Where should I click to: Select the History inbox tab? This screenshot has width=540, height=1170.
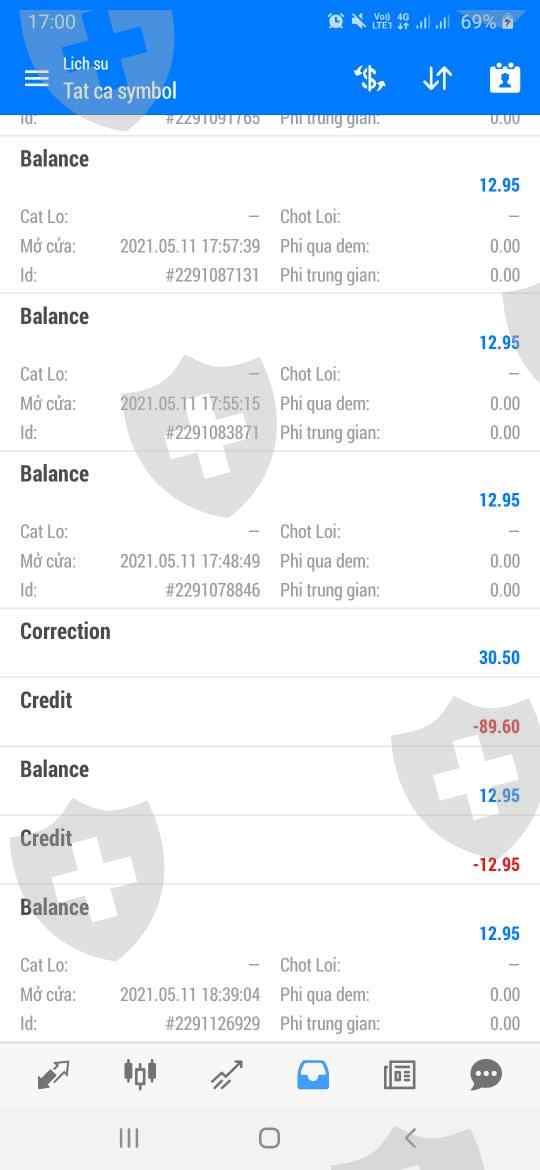click(x=313, y=1074)
